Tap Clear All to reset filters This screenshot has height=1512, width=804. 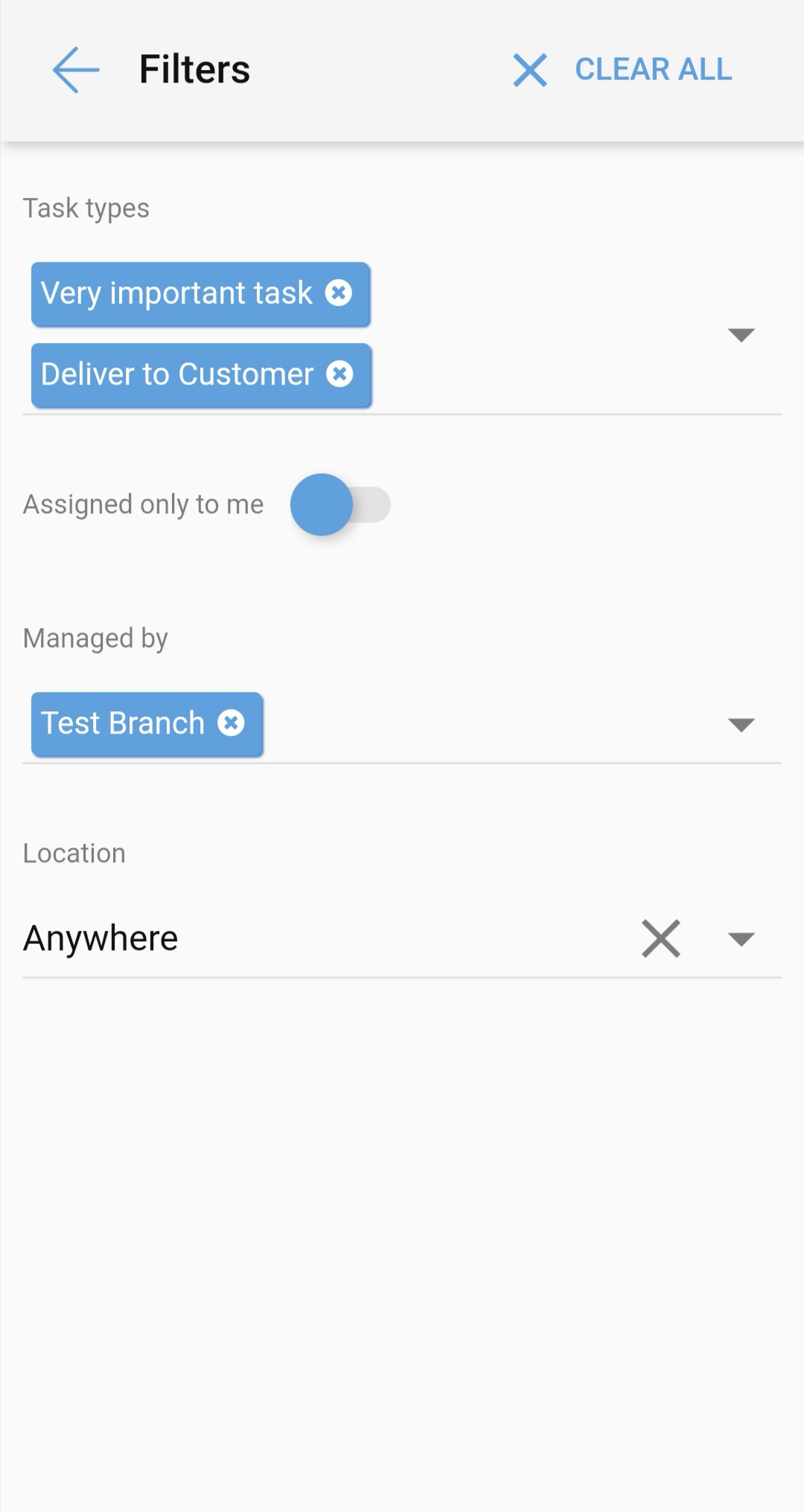coord(622,69)
